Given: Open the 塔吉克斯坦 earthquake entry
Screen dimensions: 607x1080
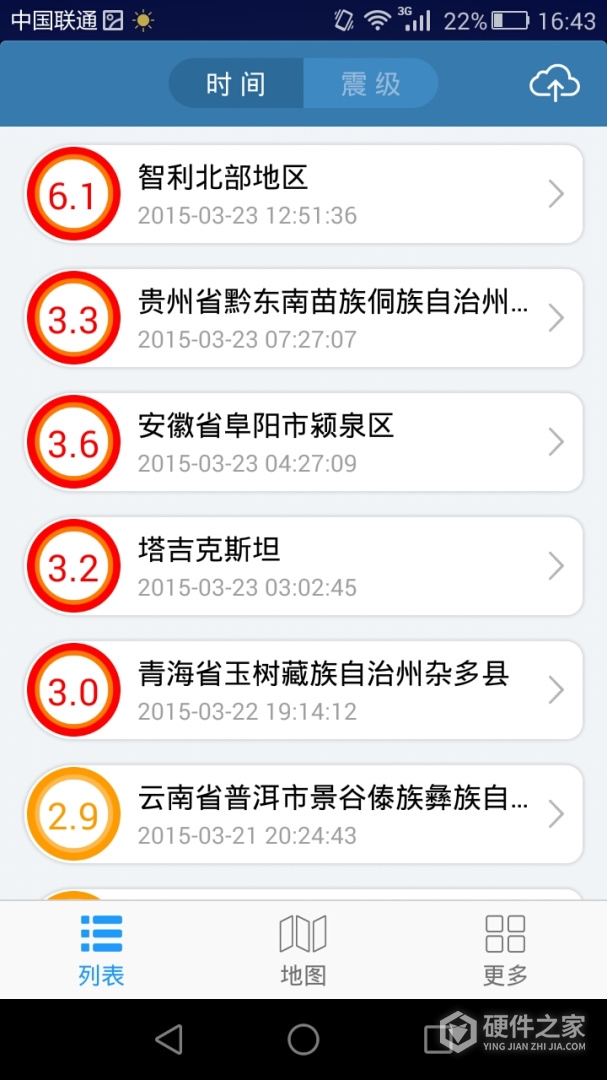Looking at the screenshot, I should click(304, 566).
